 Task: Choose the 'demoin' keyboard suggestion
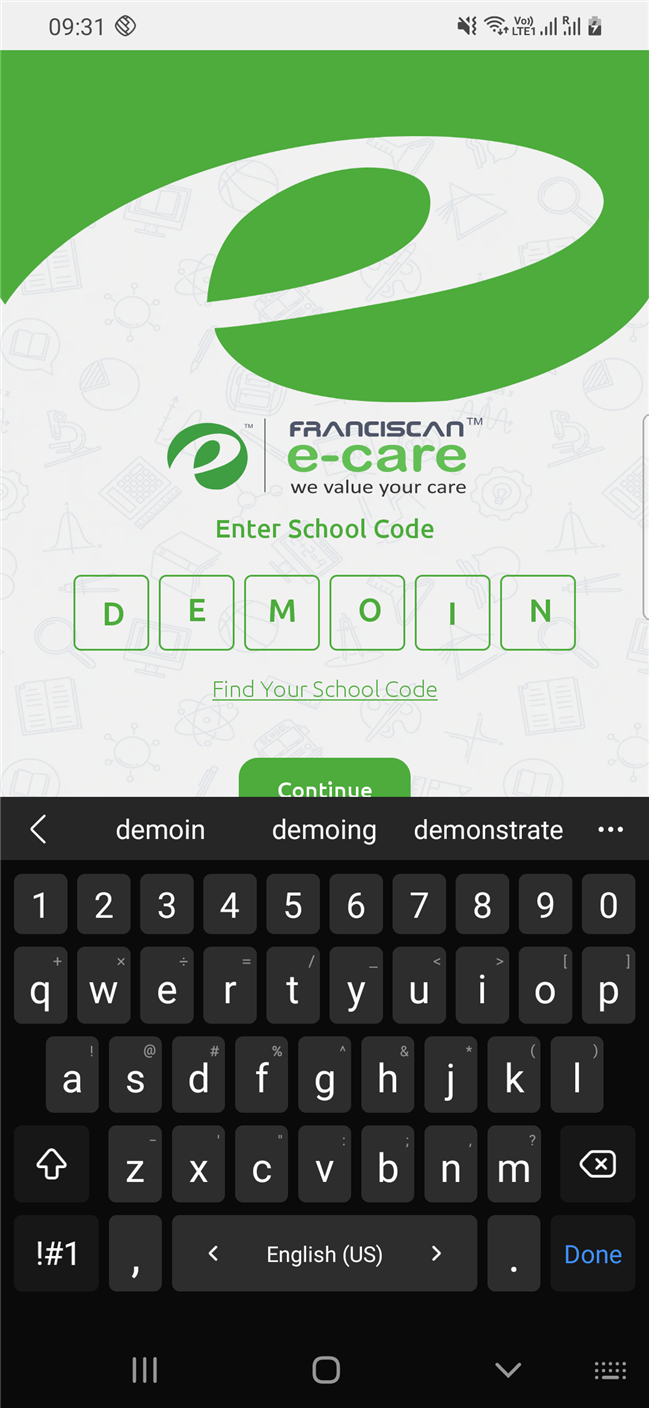[x=160, y=830]
